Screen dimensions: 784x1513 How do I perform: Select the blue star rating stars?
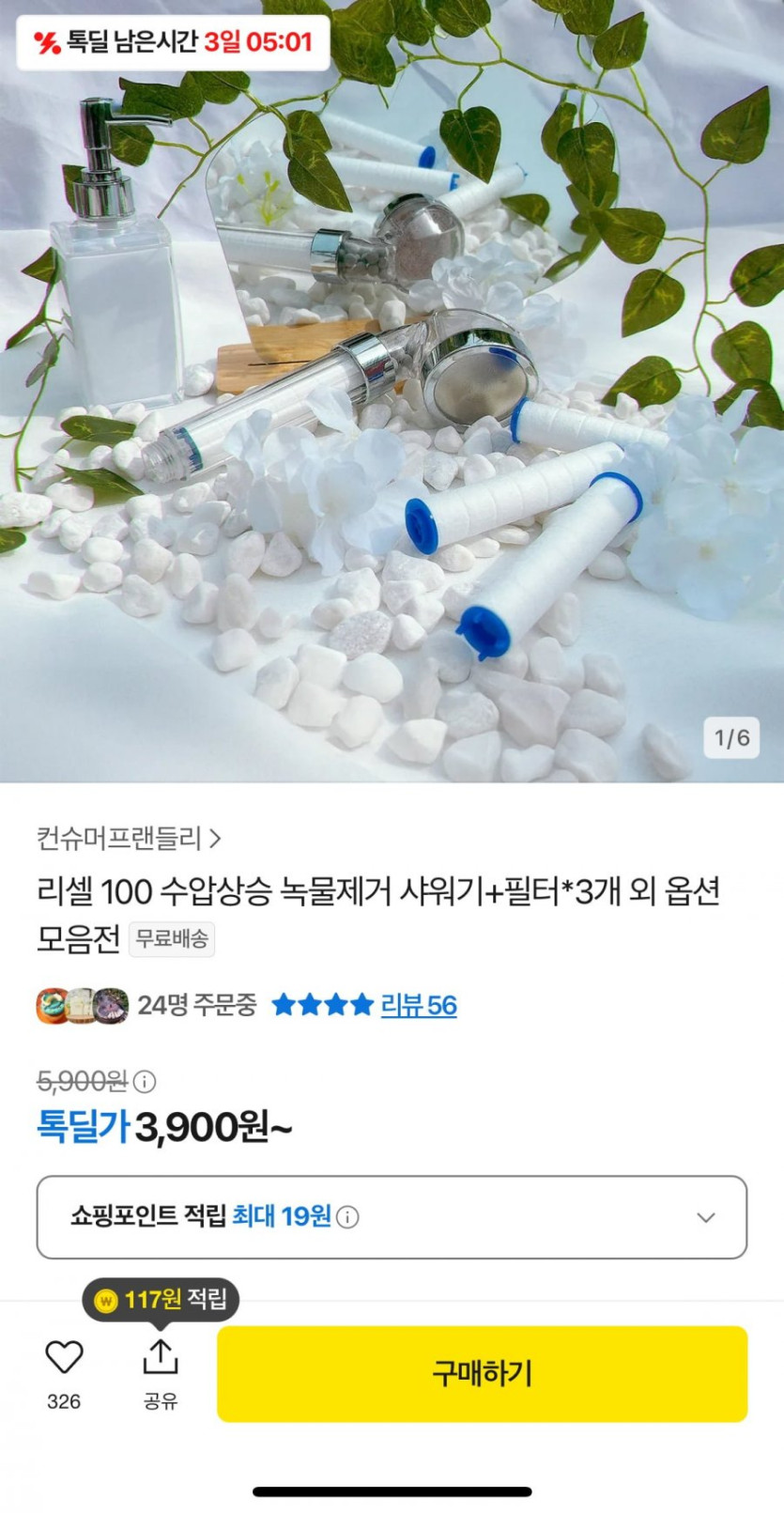coord(323,1005)
